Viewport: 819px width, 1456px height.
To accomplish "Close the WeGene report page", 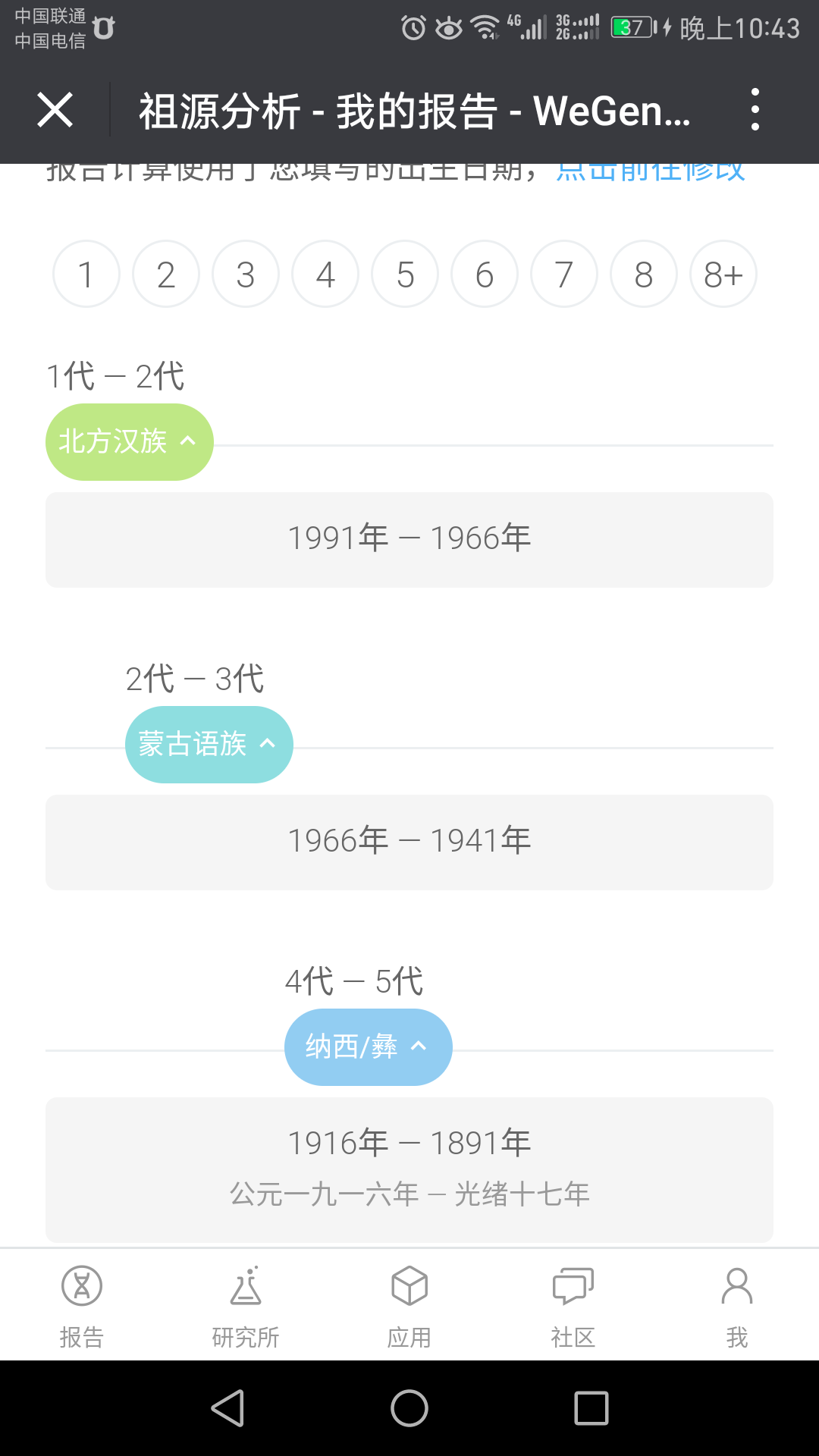I will tap(55, 111).
